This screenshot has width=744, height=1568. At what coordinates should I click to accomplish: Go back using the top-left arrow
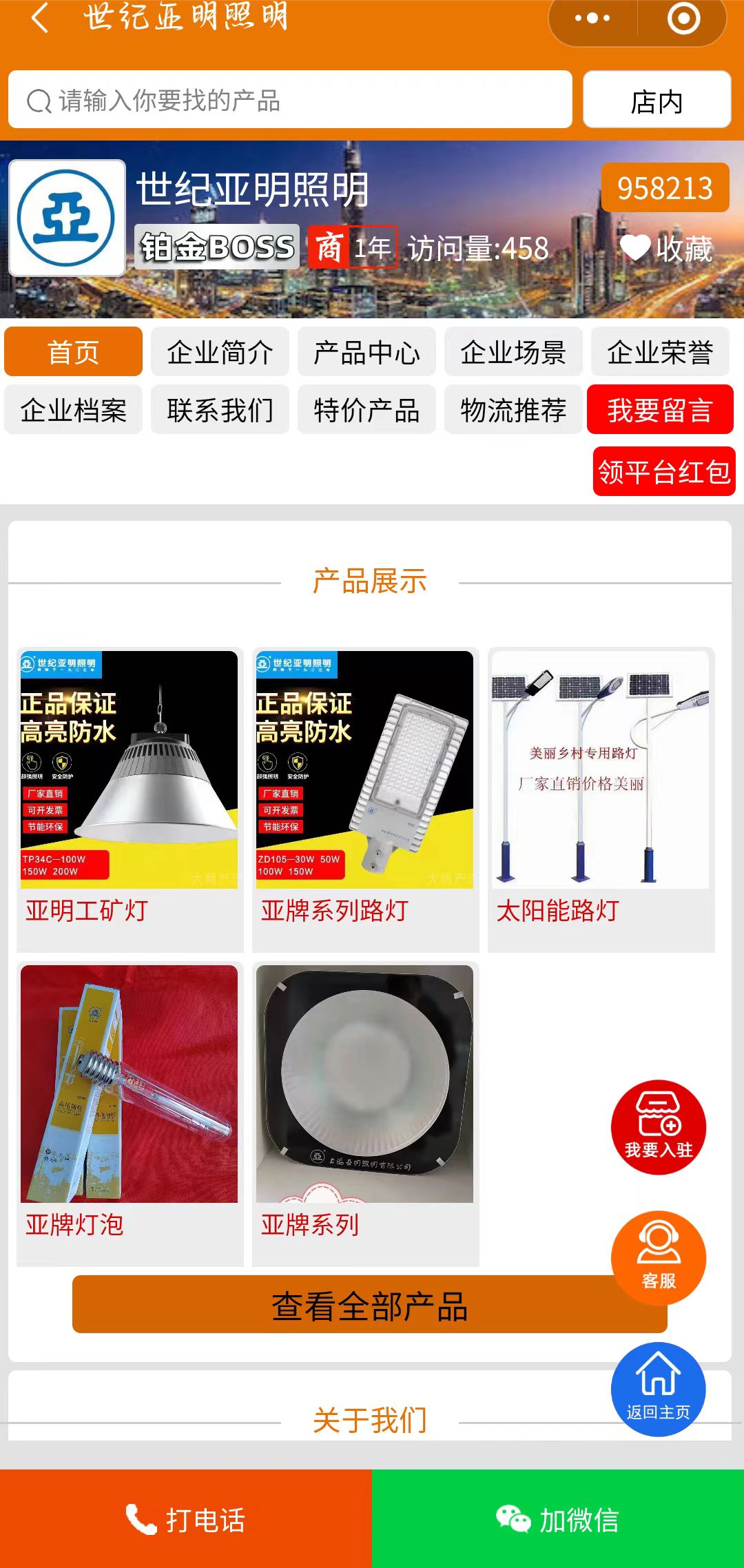(40, 18)
